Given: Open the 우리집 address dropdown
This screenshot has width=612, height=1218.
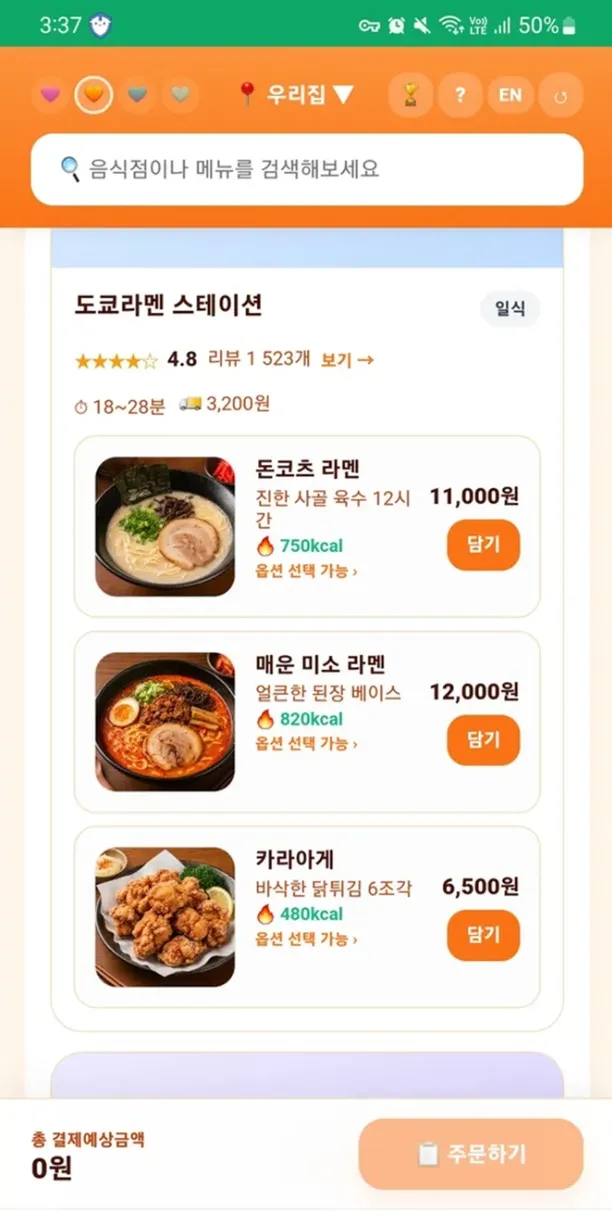Looking at the screenshot, I should [x=295, y=96].
